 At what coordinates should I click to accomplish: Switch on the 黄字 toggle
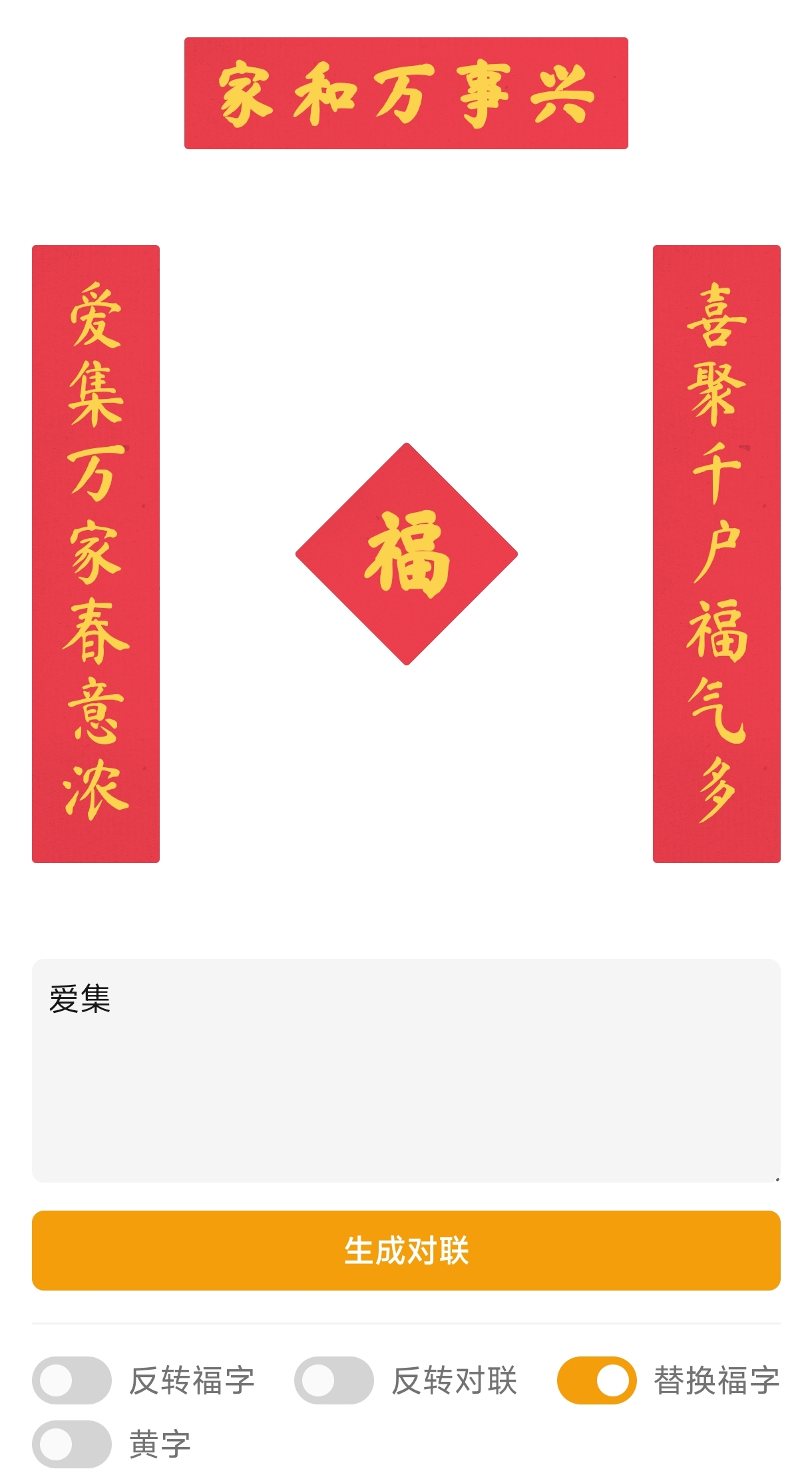click(71, 1444)
